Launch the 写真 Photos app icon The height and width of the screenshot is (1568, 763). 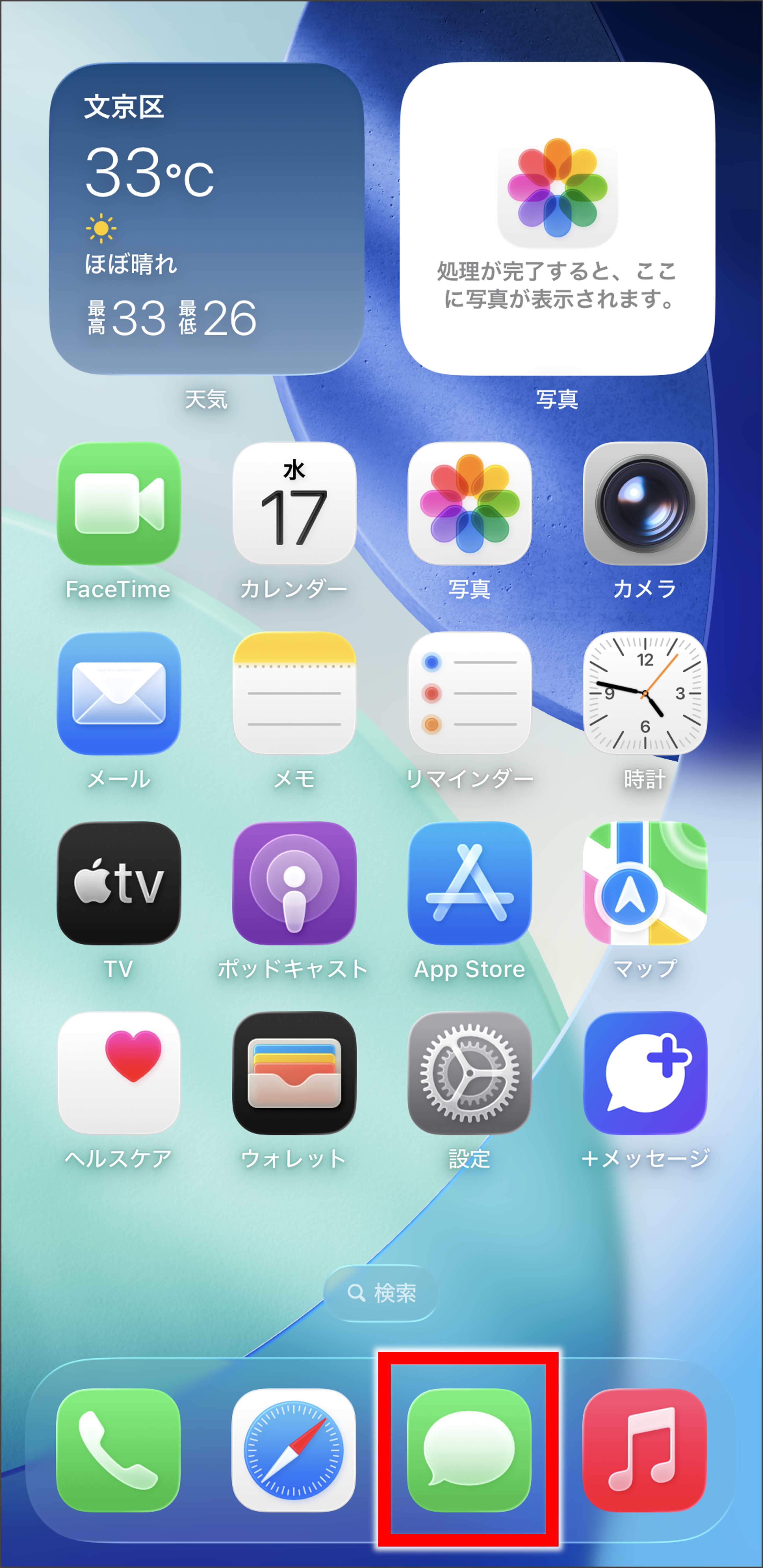(469, 503)
